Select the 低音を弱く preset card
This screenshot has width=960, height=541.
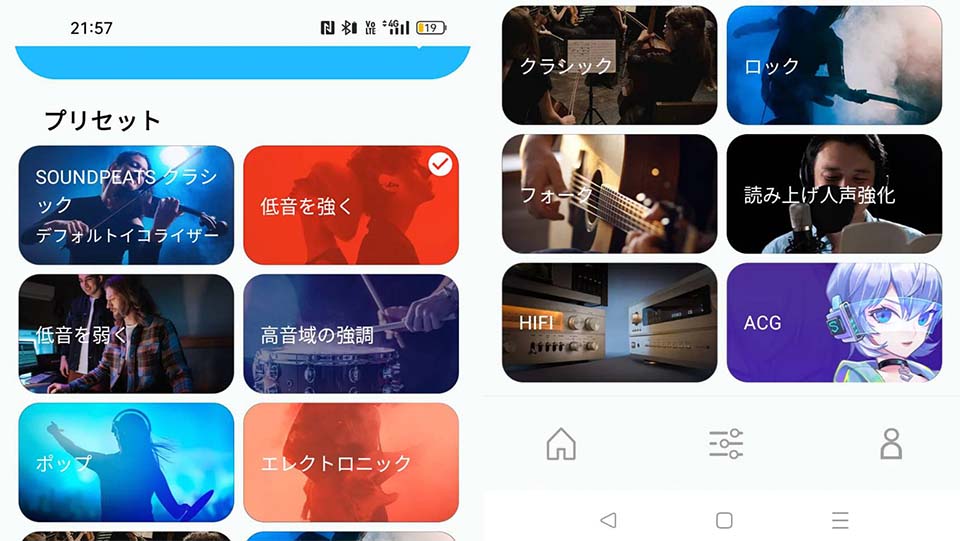click(126, 334)
